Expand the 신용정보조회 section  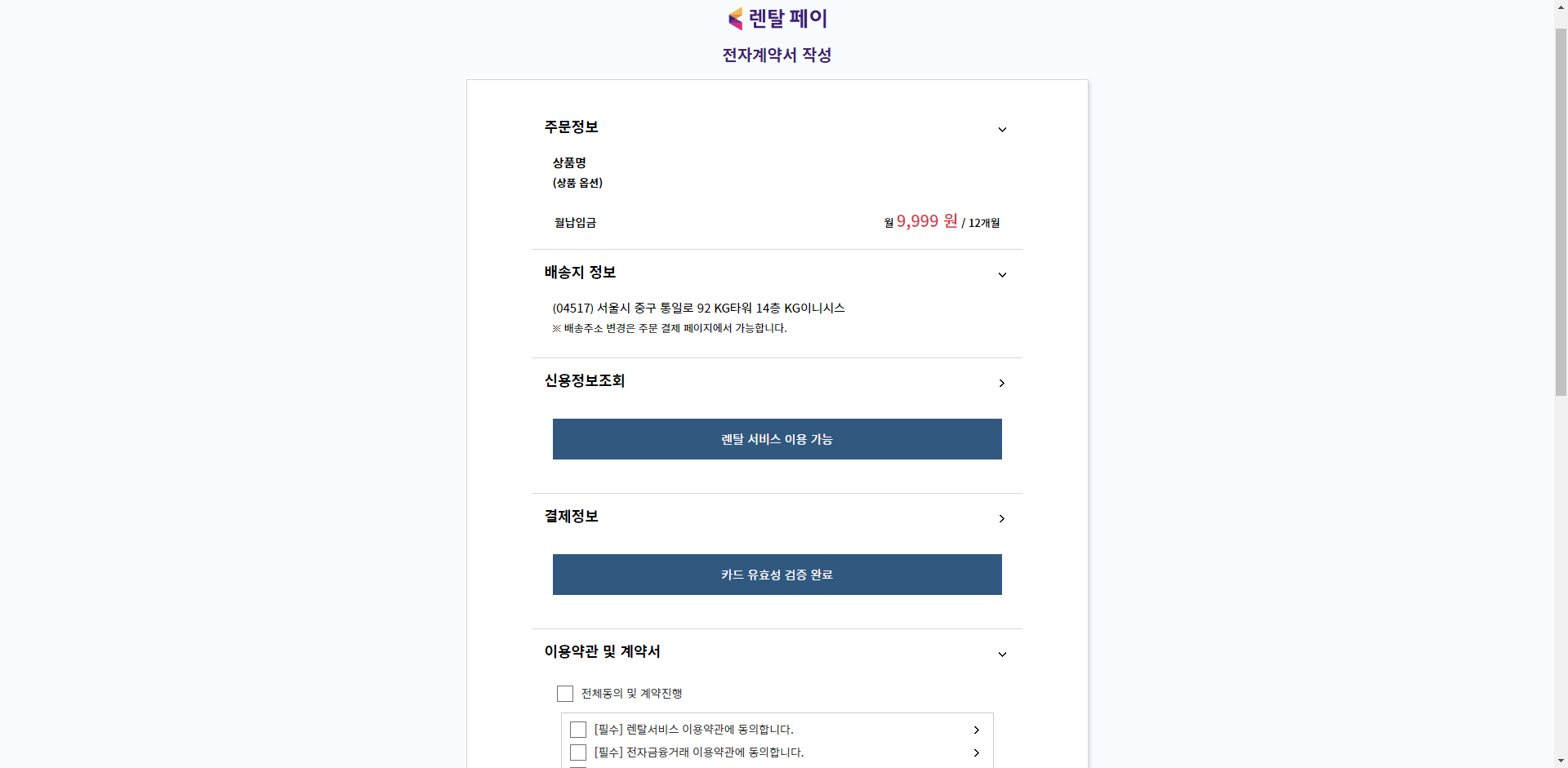tap(1002, 384)
